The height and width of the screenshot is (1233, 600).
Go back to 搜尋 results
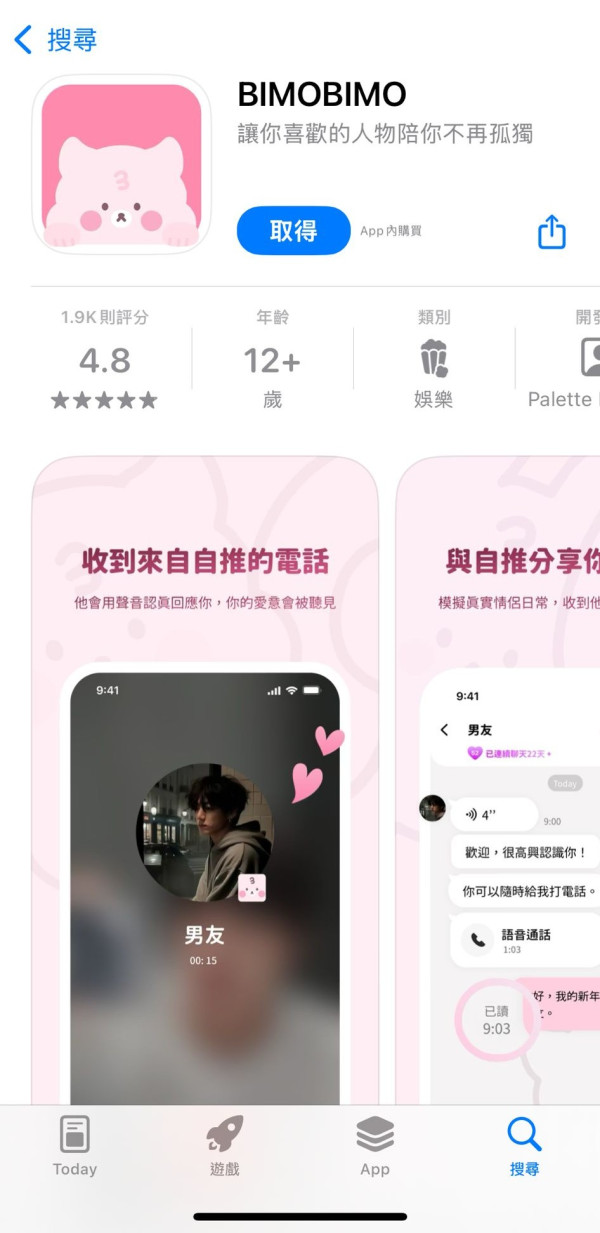coord(56,40)
